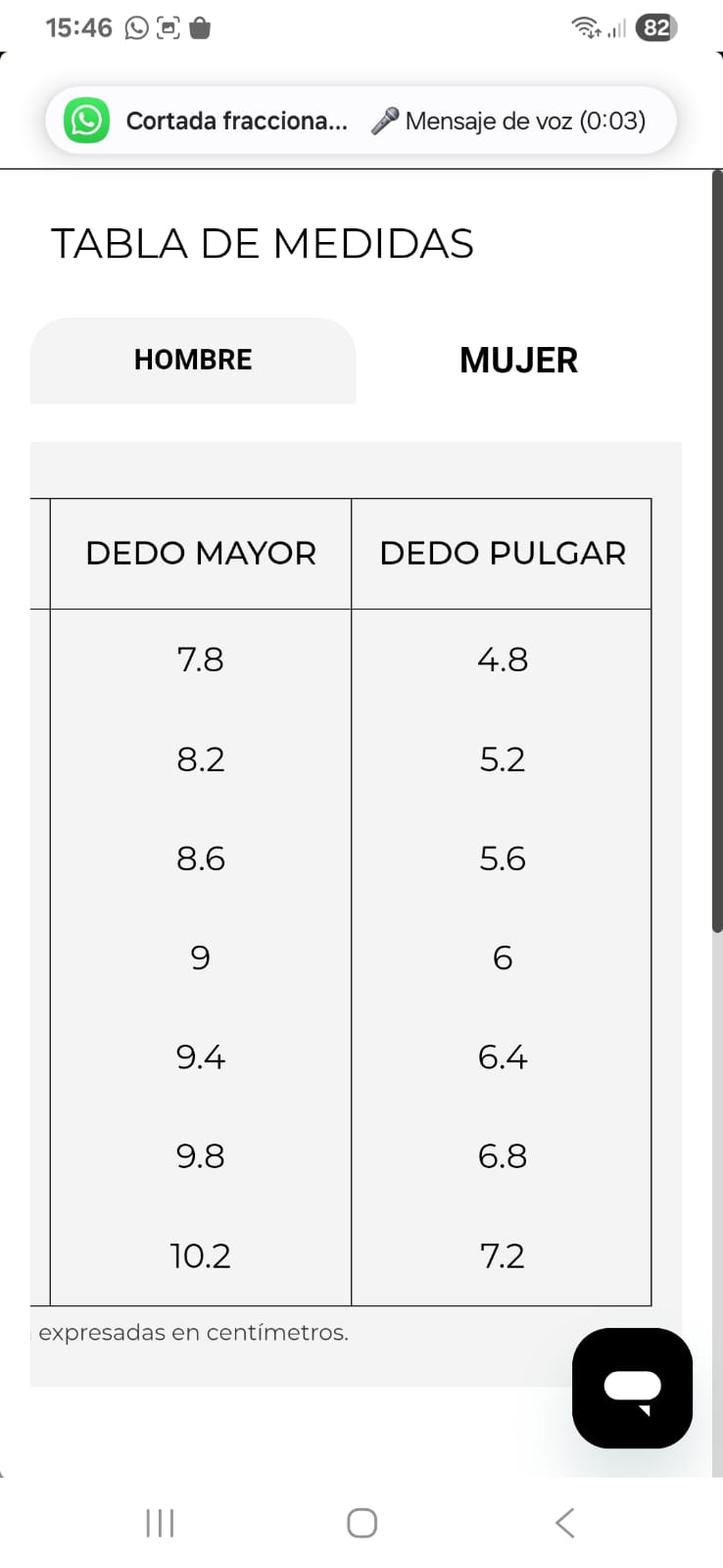The image size is (723, 1568).
Task: Go back using system navigation
Action: click(x=564, y=1522)
